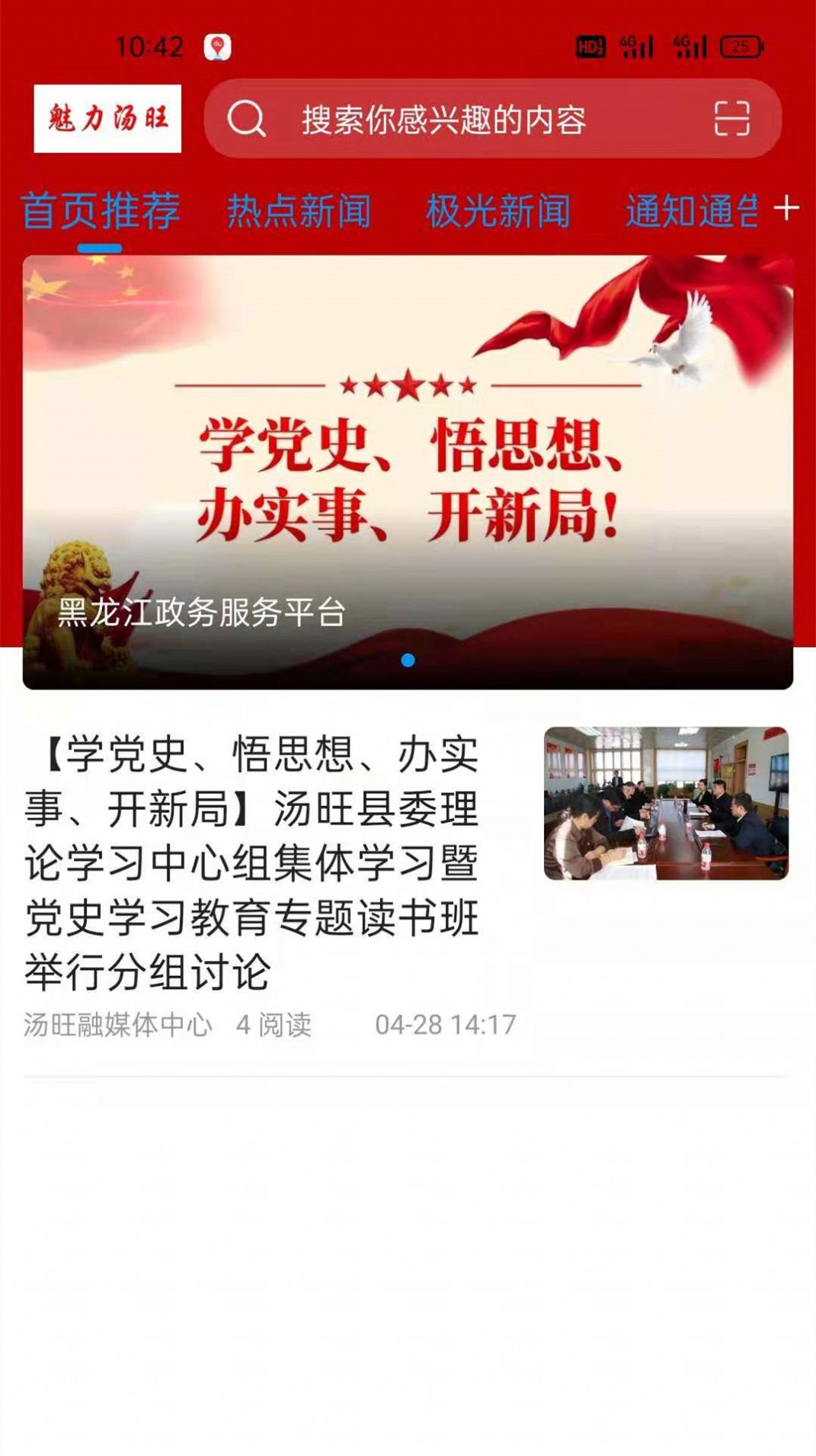Tap the source 汤旺融媒体中心 label
816x1456 pixels.
[x=116, y=1025]
